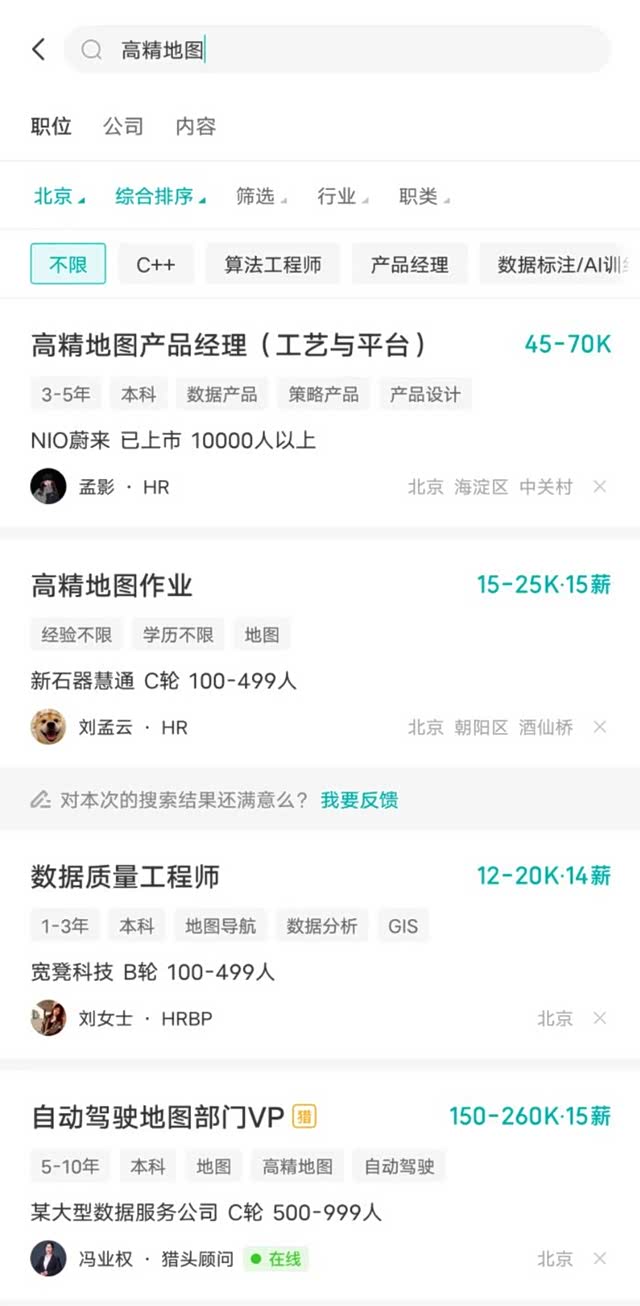Select the 不限 filter chip
640x1306 pixels.
tap(68, 265)
